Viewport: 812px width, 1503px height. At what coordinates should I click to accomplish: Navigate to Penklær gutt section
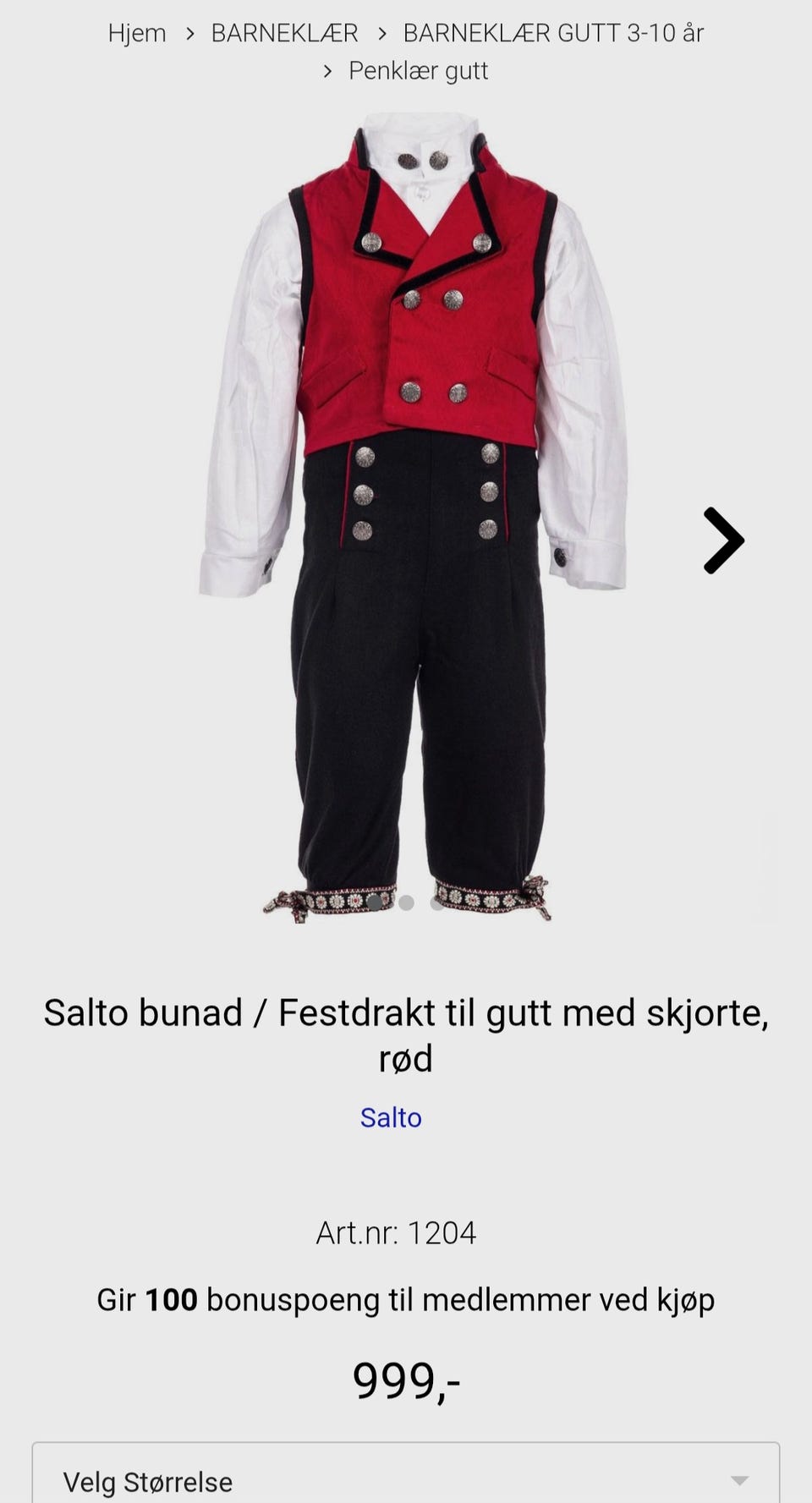tap(418, 71)
